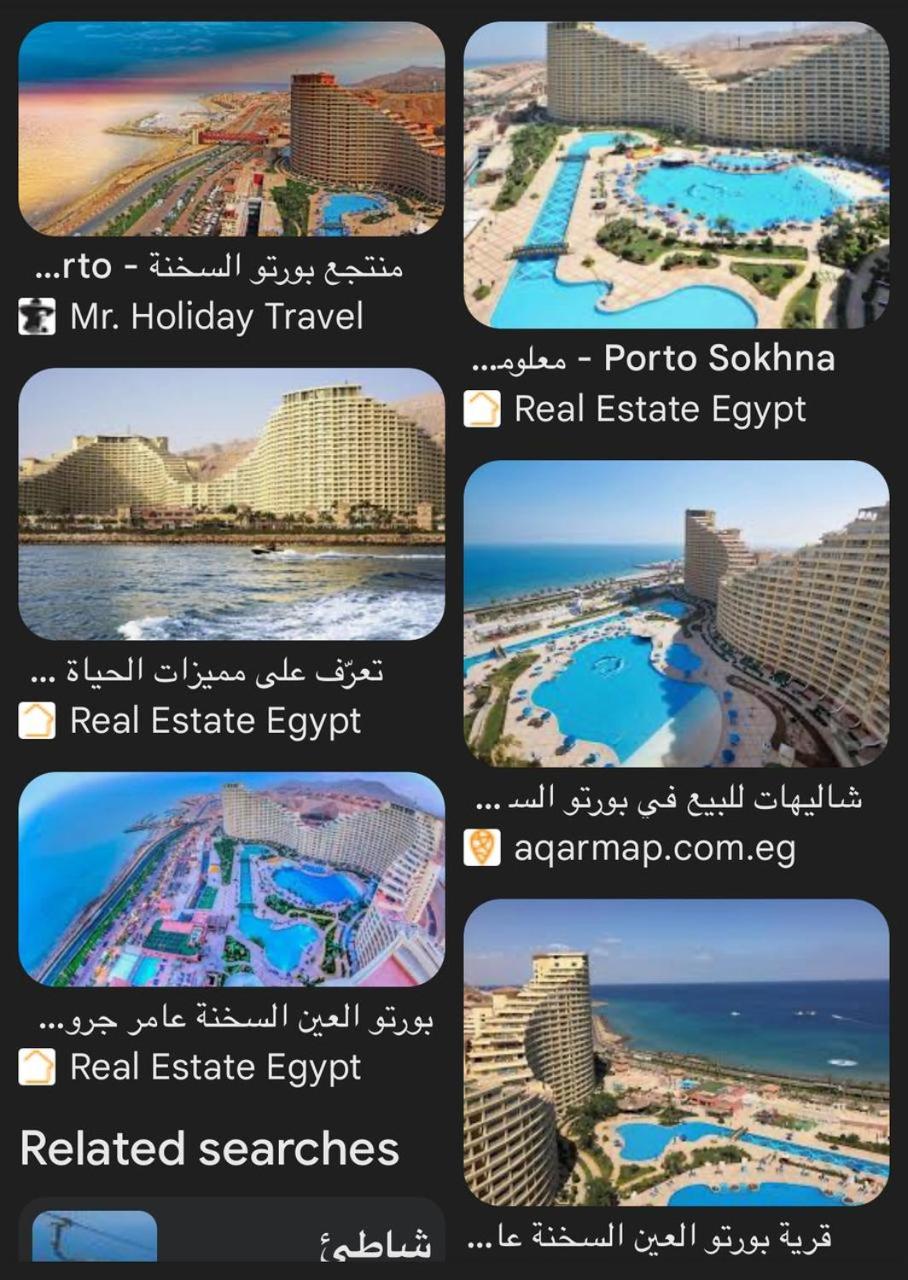Viewport: 908px width, 1280px height.
Task: Open the Mr. Holiday Travel resort image
Action: click(x=231, y=129)
